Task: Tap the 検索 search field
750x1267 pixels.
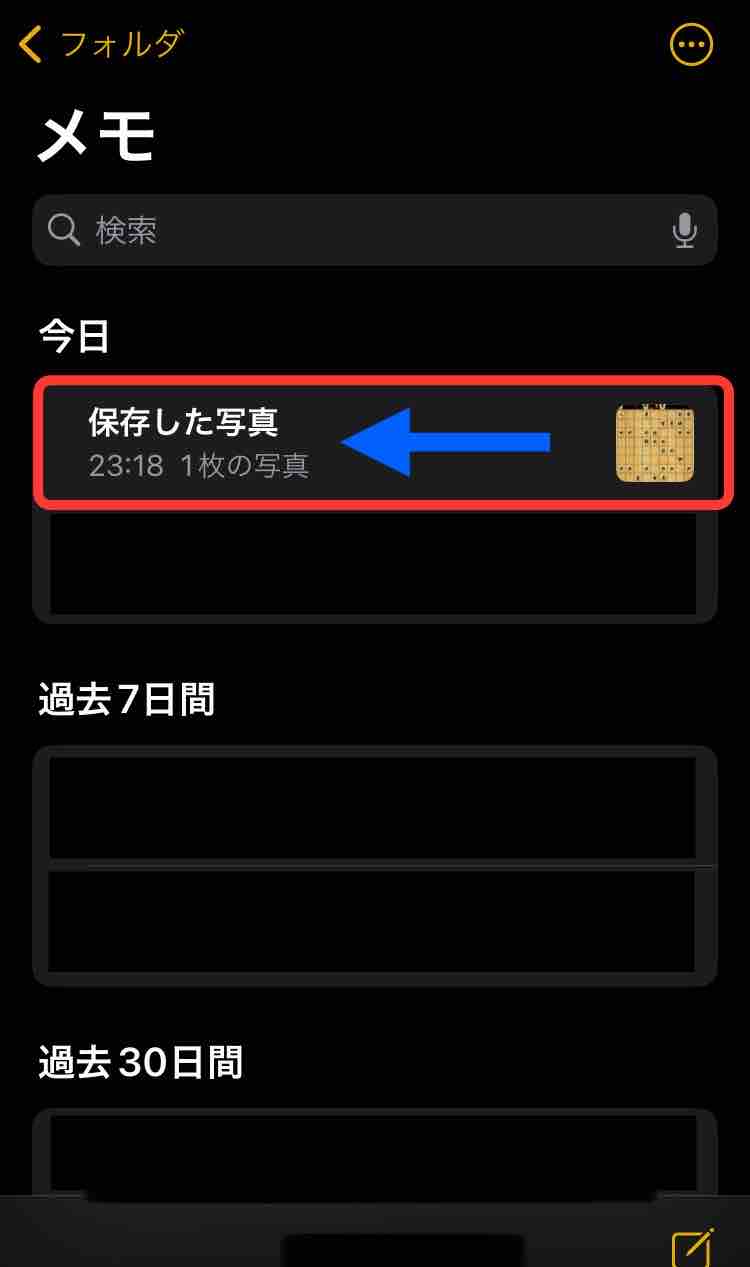Action: (360, 231)
